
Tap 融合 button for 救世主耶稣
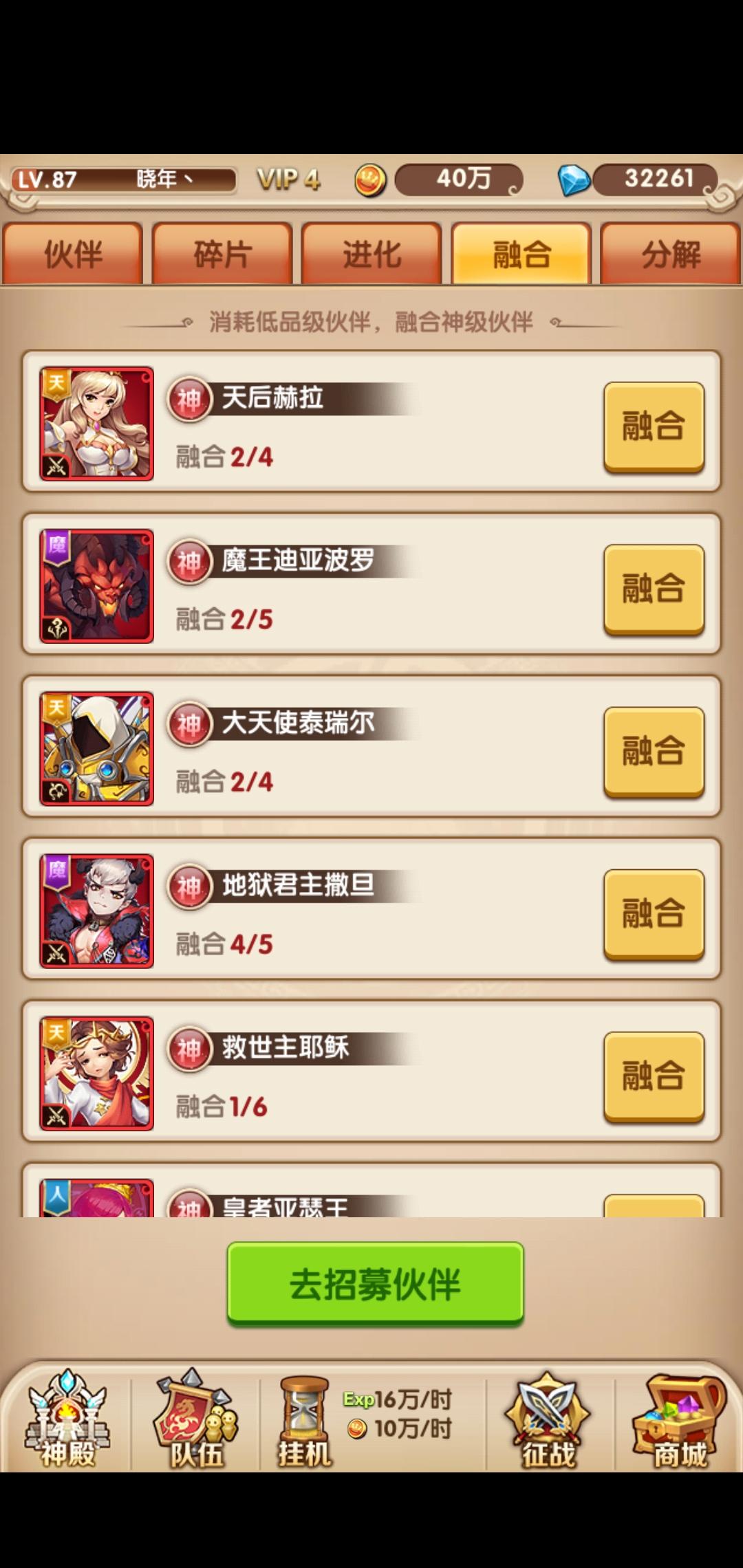tap(654, 1075)
